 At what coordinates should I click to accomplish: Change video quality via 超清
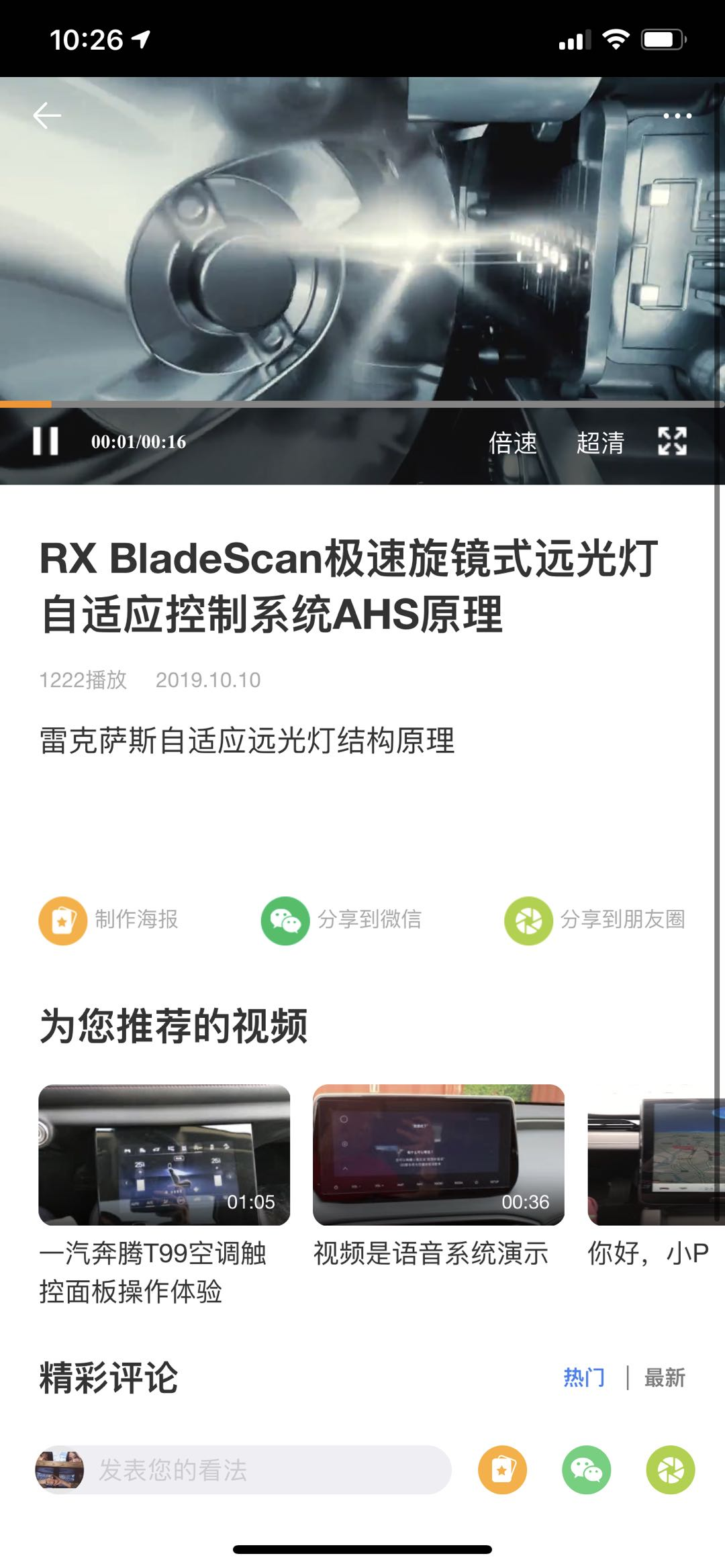(x=600, y=443)
